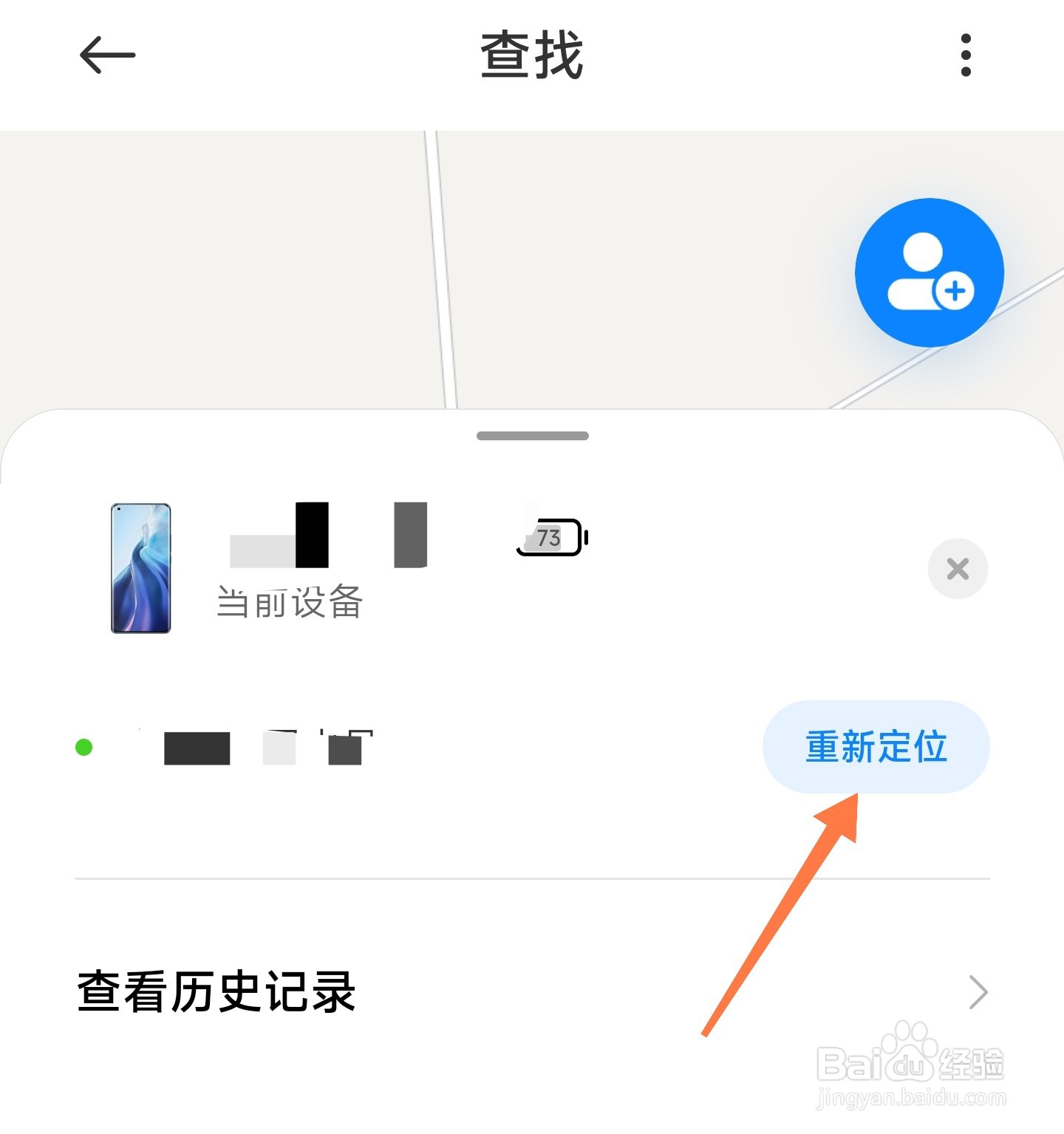
Task: Tap the chevron next to 查看历史记录
Action: pyautogui.click(x=978, y=992)
